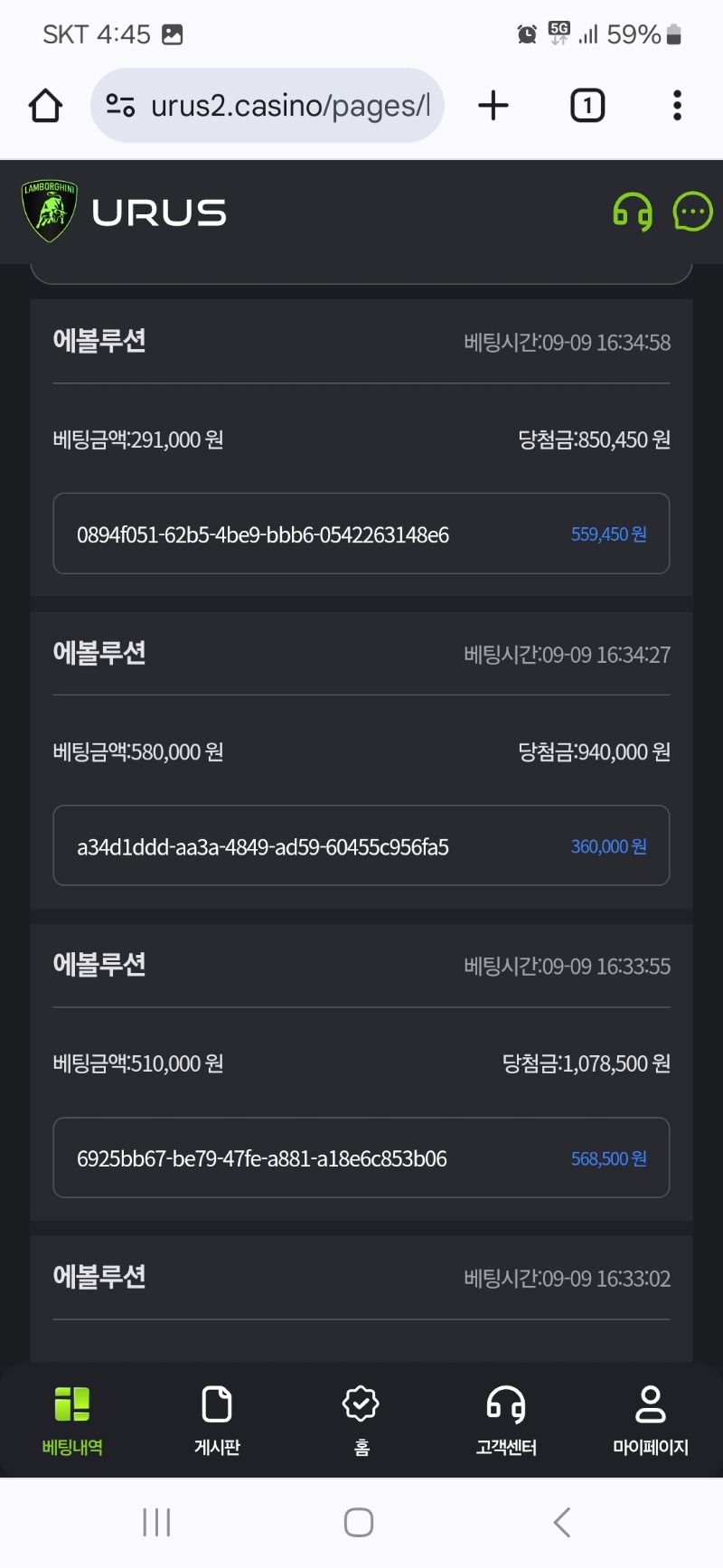Open bet record 0894f051-62b5-4be9-bbb6-0542263148e6
This screenshot has height=1568, width=723.
361,534
